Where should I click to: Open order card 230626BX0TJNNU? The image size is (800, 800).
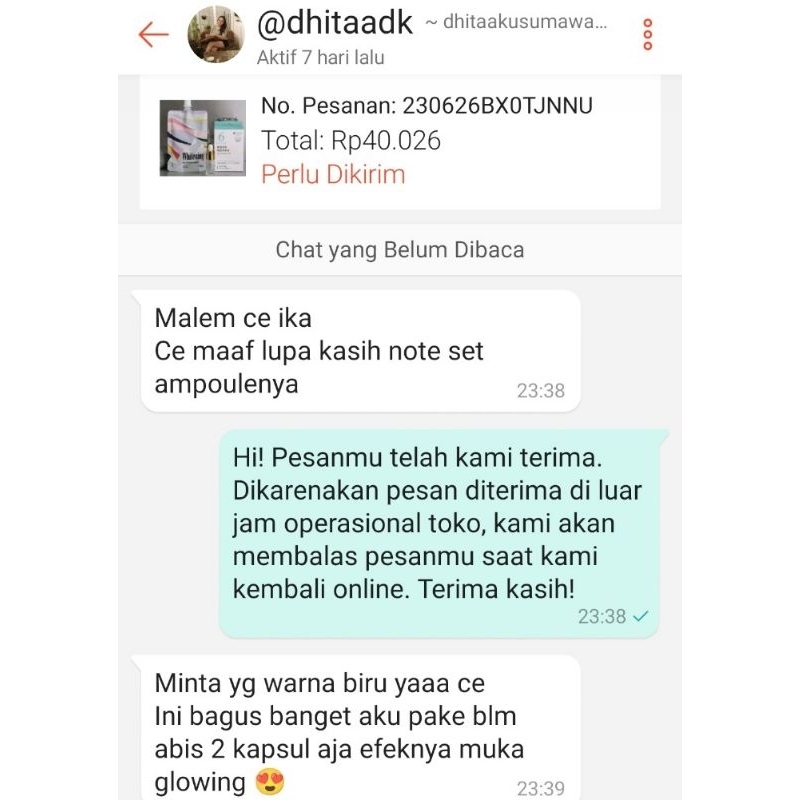coord(400,142)
